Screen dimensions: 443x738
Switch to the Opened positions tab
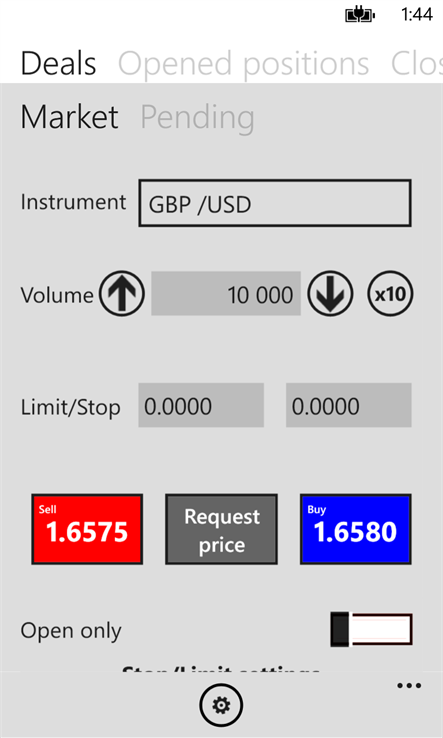tap(243, 64)
